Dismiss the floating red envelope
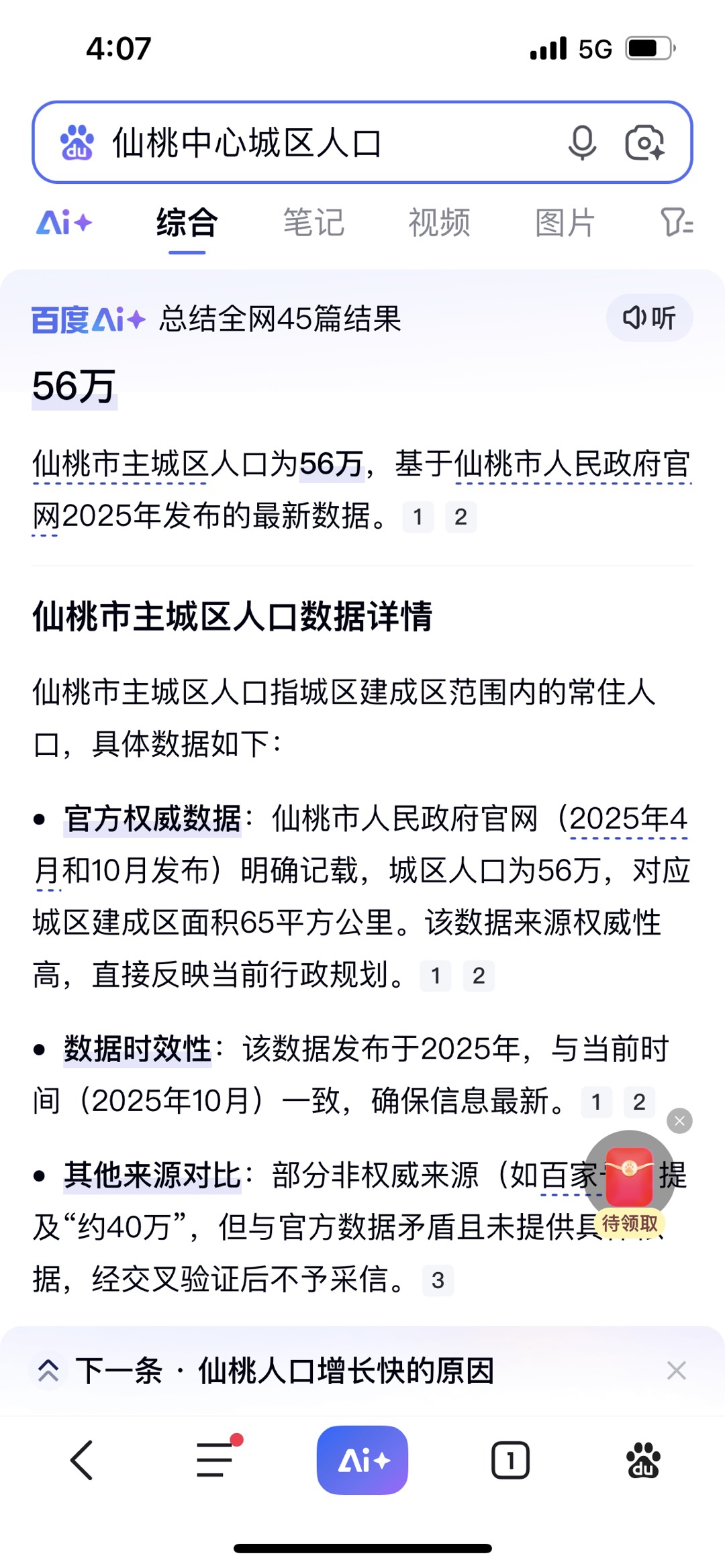The image size is (725, 1568). pyautogui.click(x=679, y=1120)
